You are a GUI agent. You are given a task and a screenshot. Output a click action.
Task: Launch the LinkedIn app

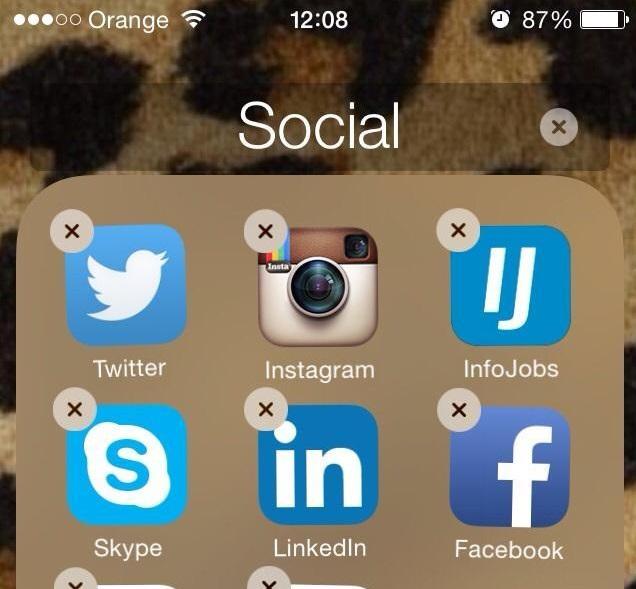pos(318,464)
